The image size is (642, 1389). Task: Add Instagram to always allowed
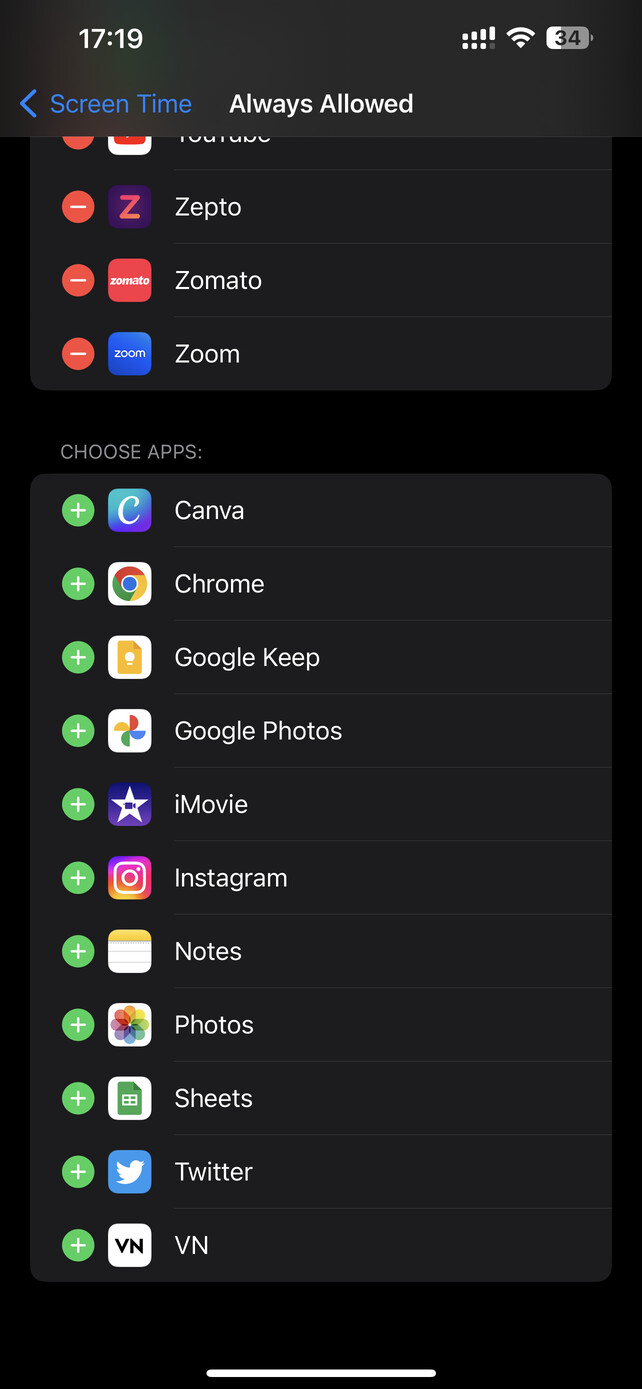pos(78,878)
